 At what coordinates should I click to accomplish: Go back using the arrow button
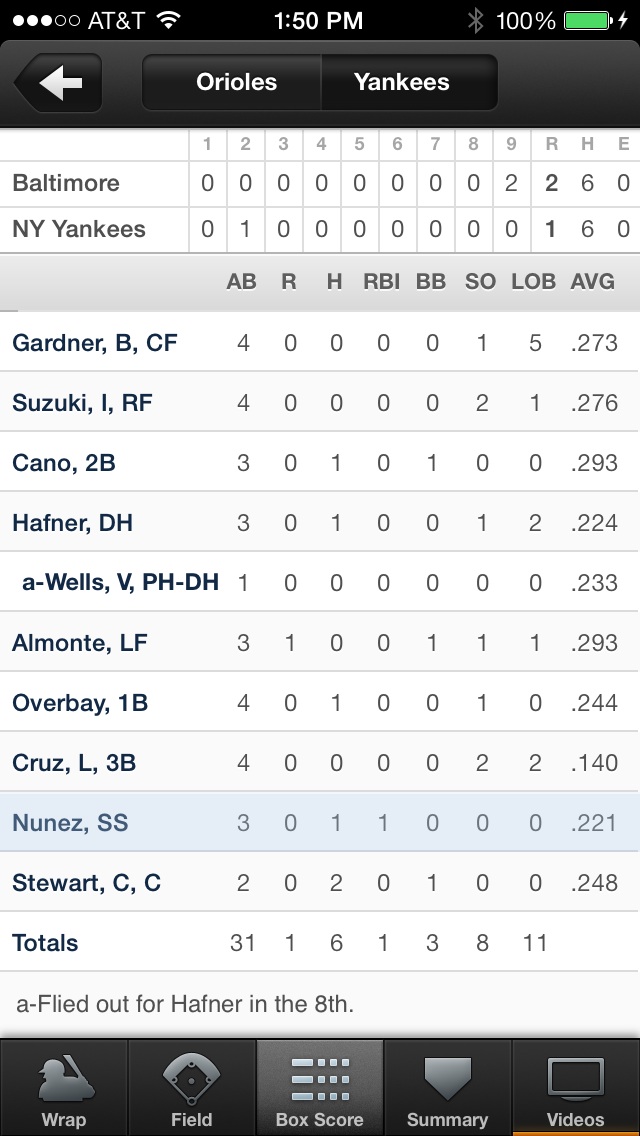click(58, 83)
